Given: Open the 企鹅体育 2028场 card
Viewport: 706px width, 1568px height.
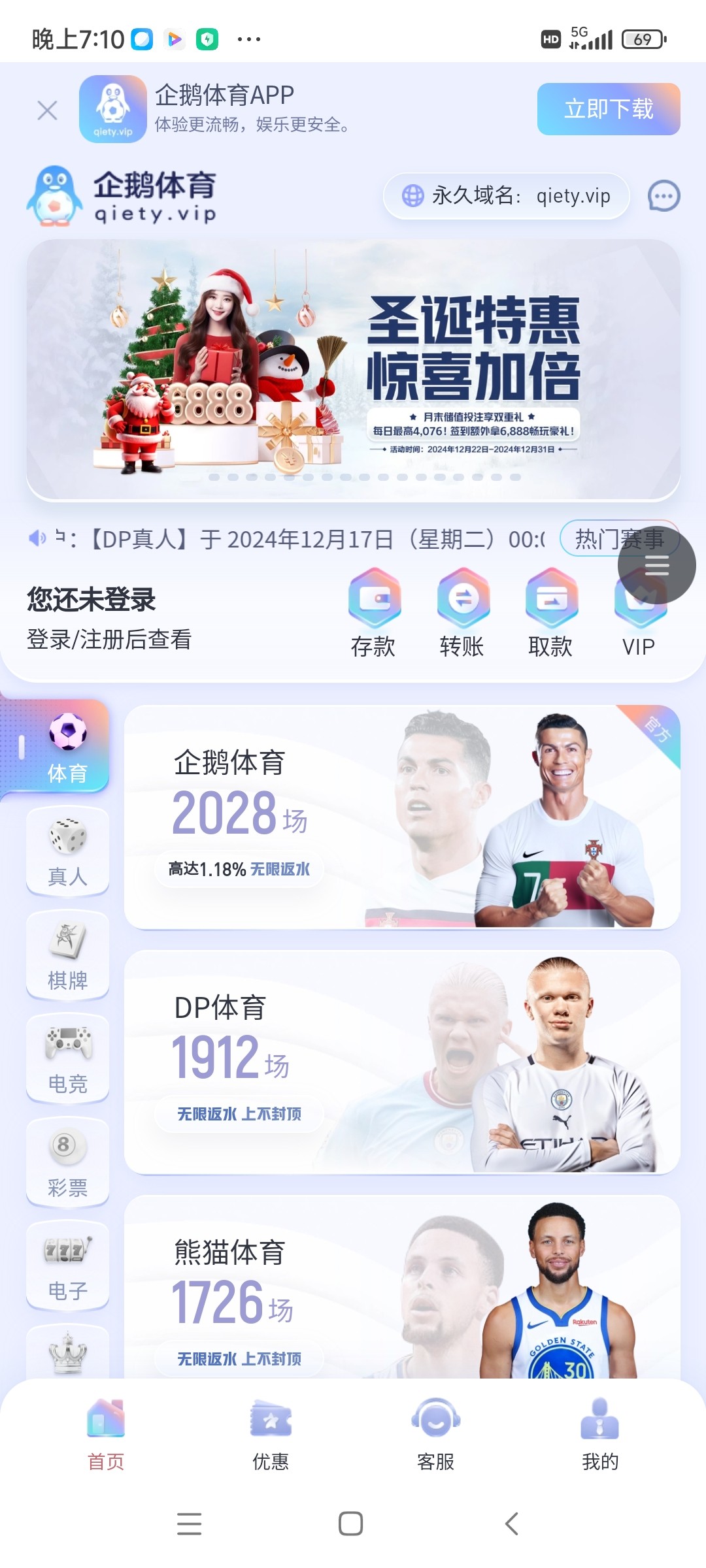Looking at the screenshot, I should click(x=401, y=817).
